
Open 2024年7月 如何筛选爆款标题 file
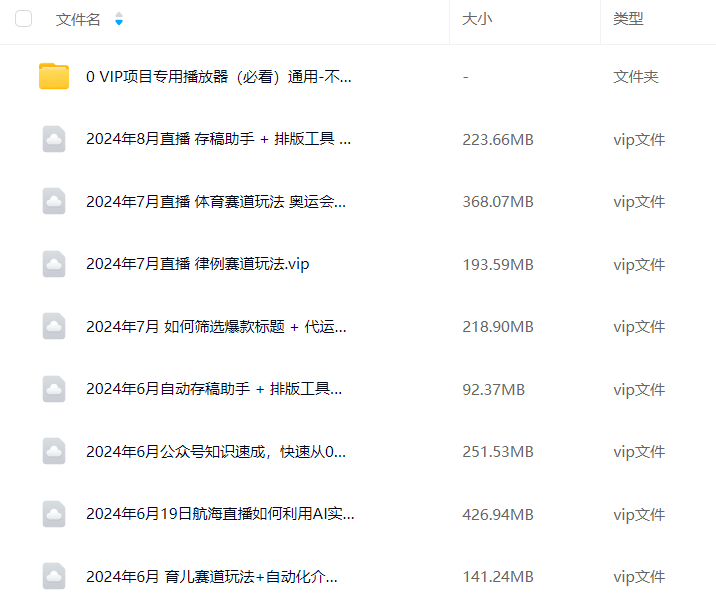pos(216,327)
